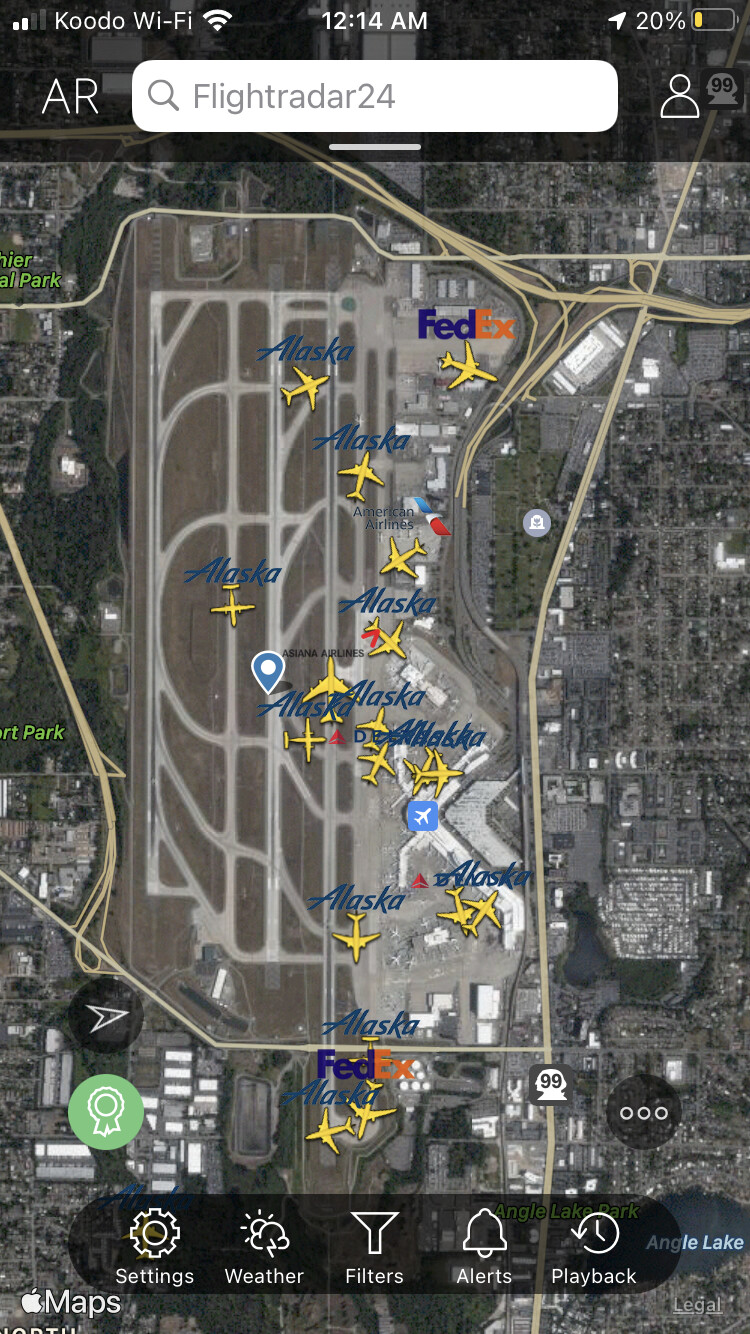This screenshot has height=1334, width=750.
Task: Open the AR view
Action: click(70, 97)
